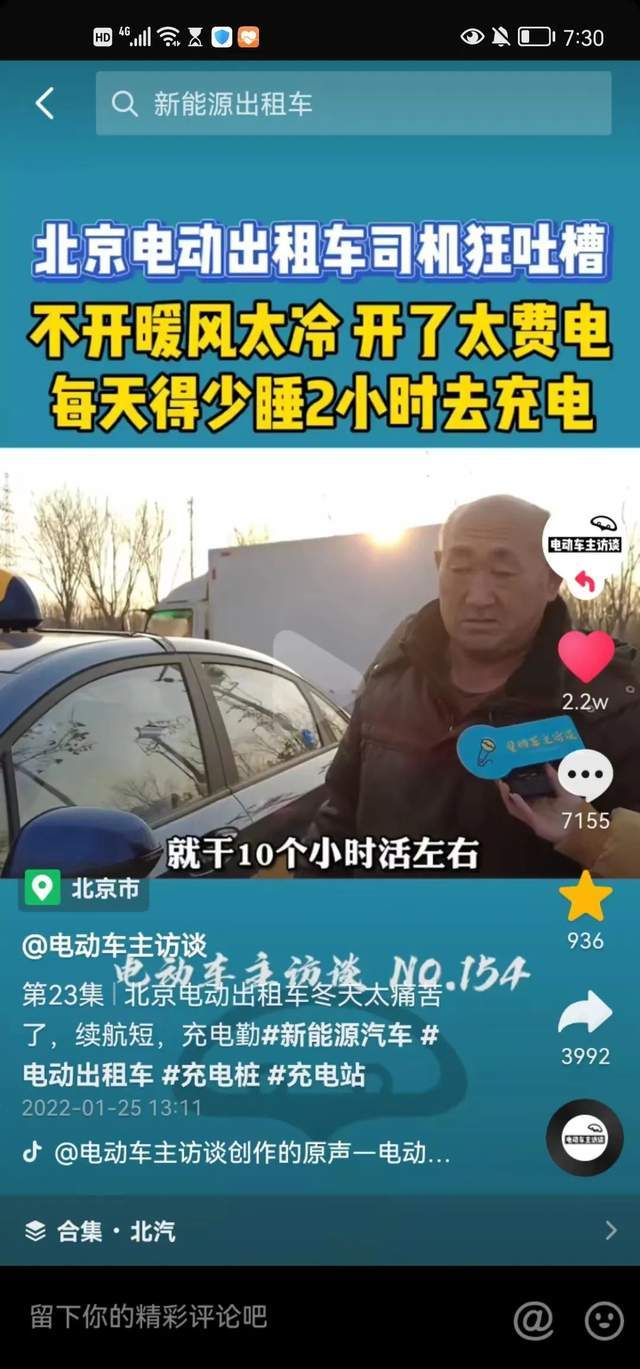The height and width of the screenshot is (1369, 640).
Task: Open the emoji picker smiley icon
Action: 603,1320
